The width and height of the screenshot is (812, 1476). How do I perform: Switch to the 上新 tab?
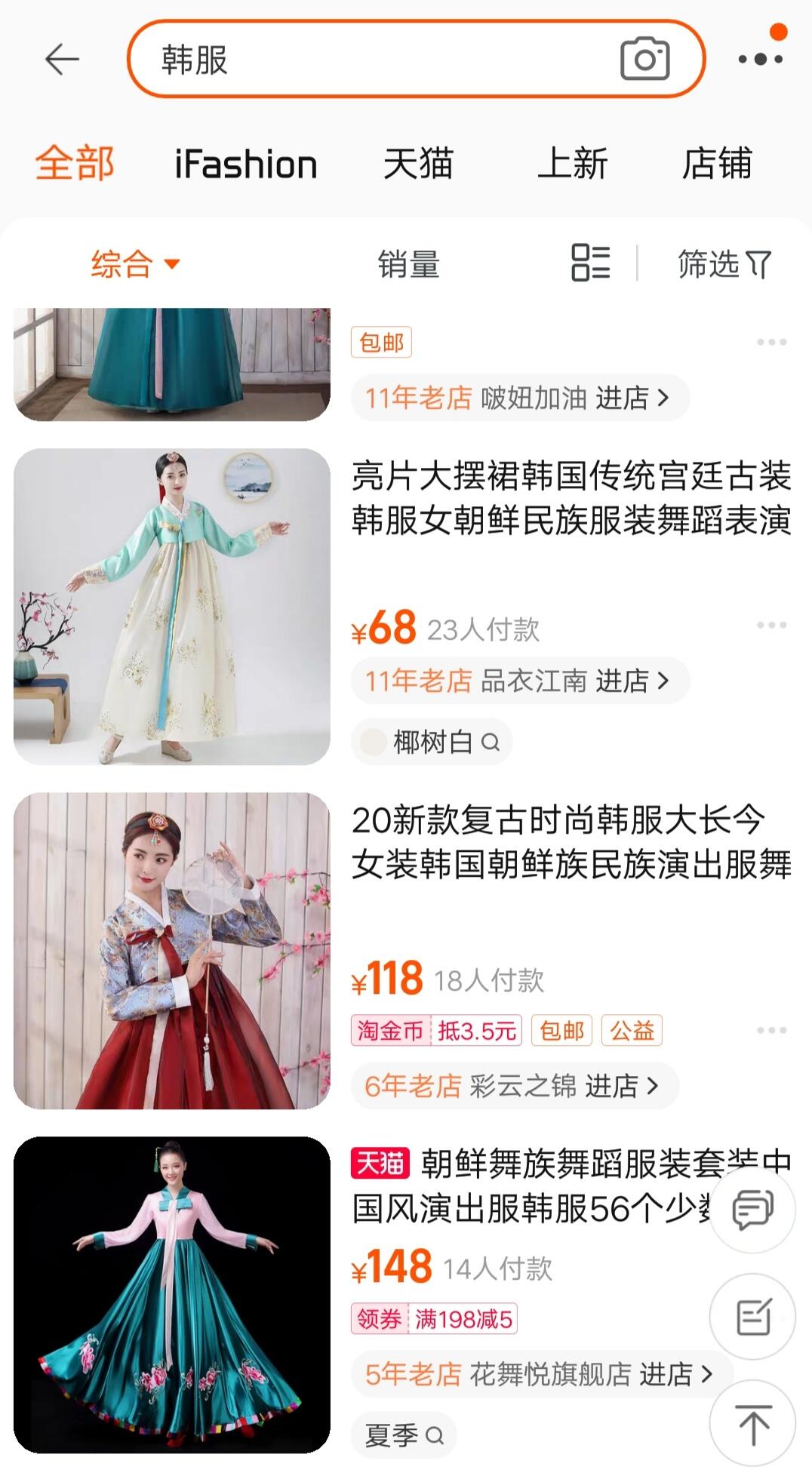pyautogui.click(x=572, y=165)
